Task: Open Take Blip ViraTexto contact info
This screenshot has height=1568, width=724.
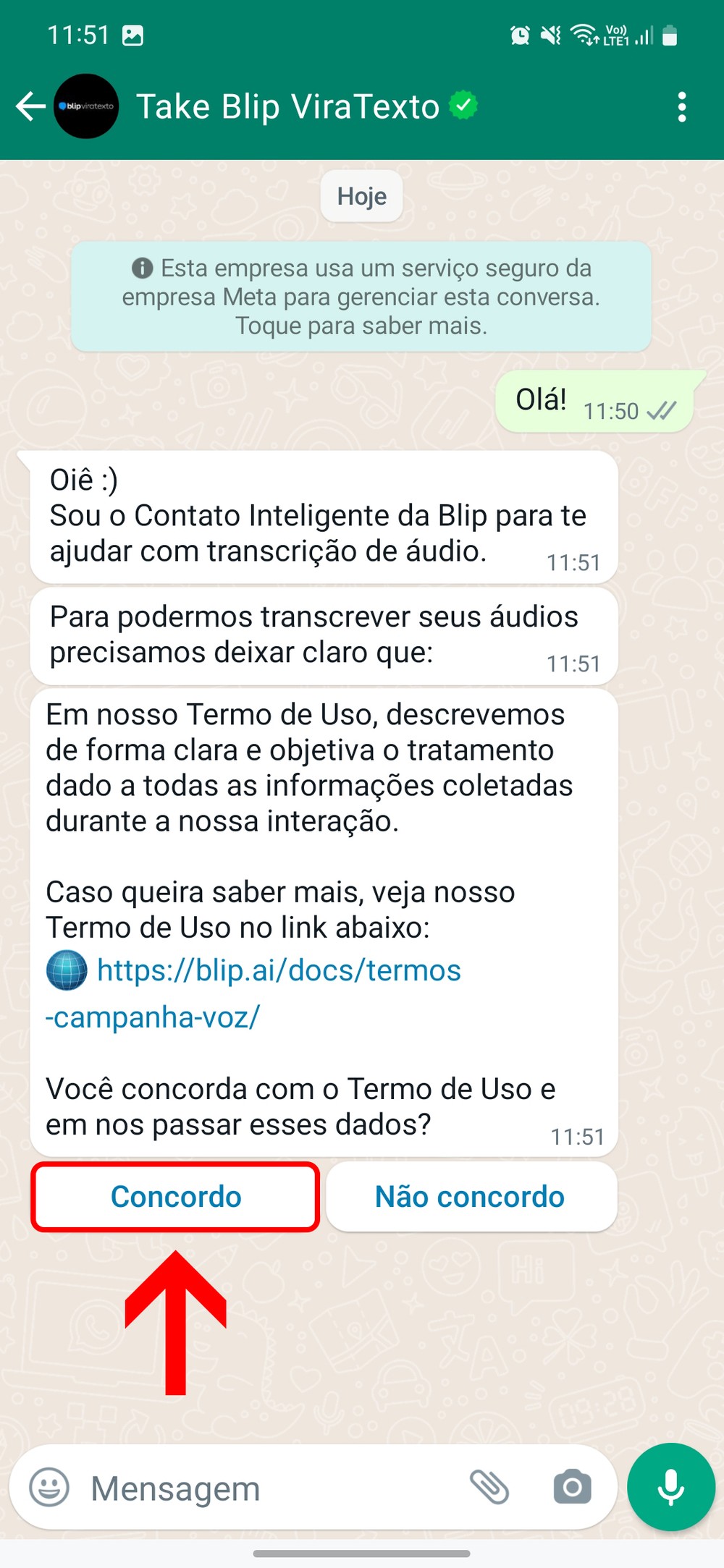Action: point(287,107)
